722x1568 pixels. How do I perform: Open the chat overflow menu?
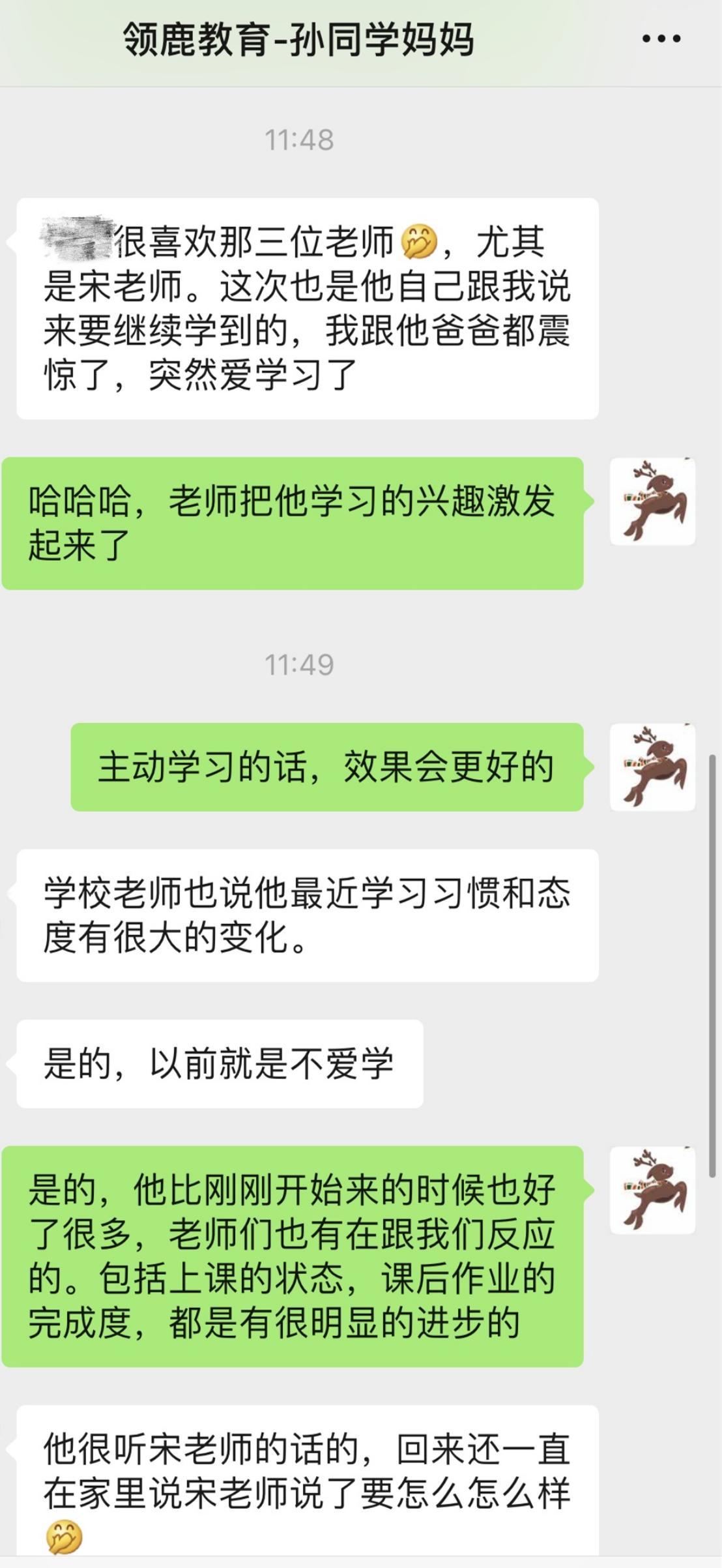[661, 39]
